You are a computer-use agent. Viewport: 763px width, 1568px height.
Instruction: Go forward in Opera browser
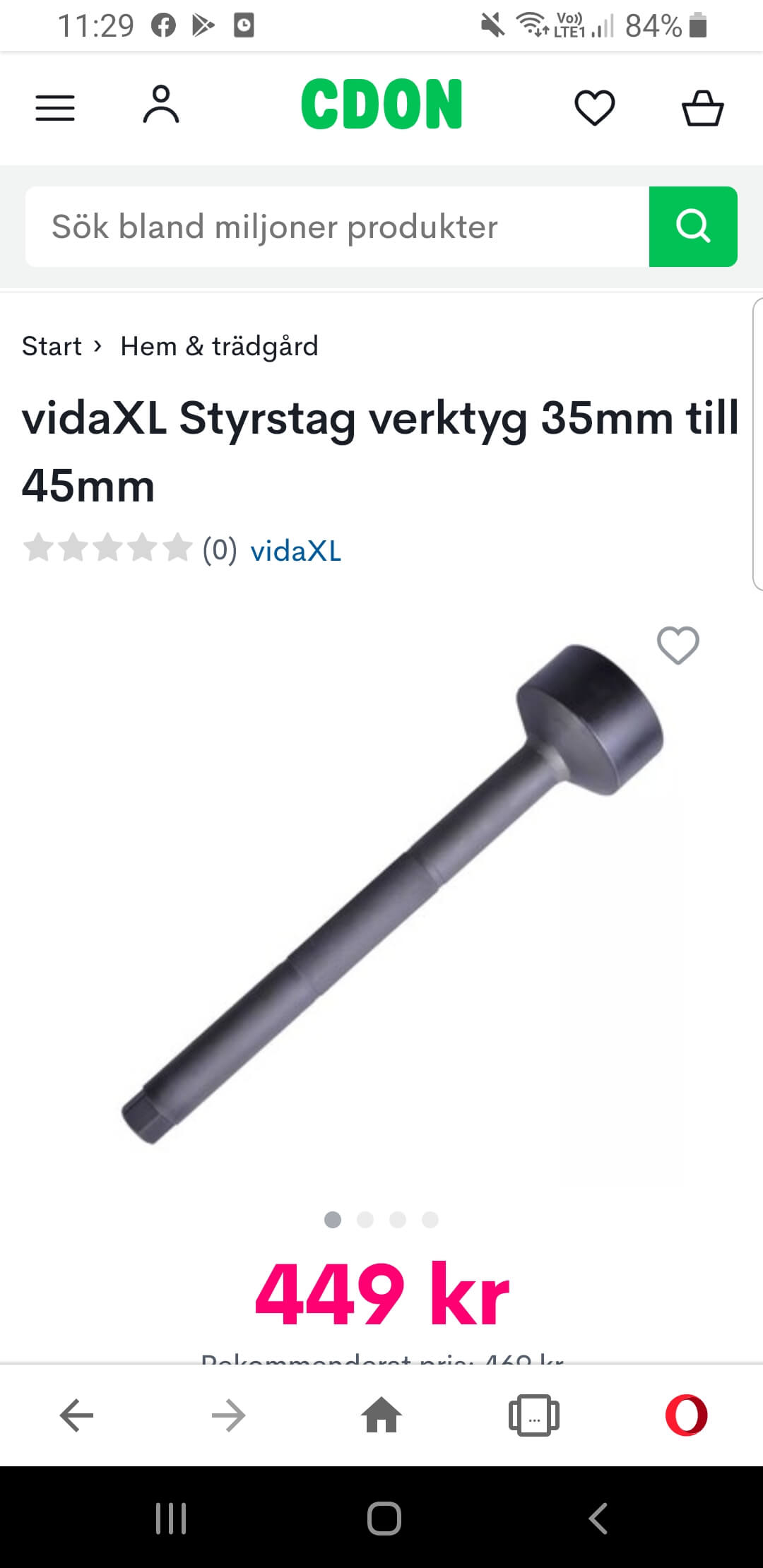pos(228,1415)
